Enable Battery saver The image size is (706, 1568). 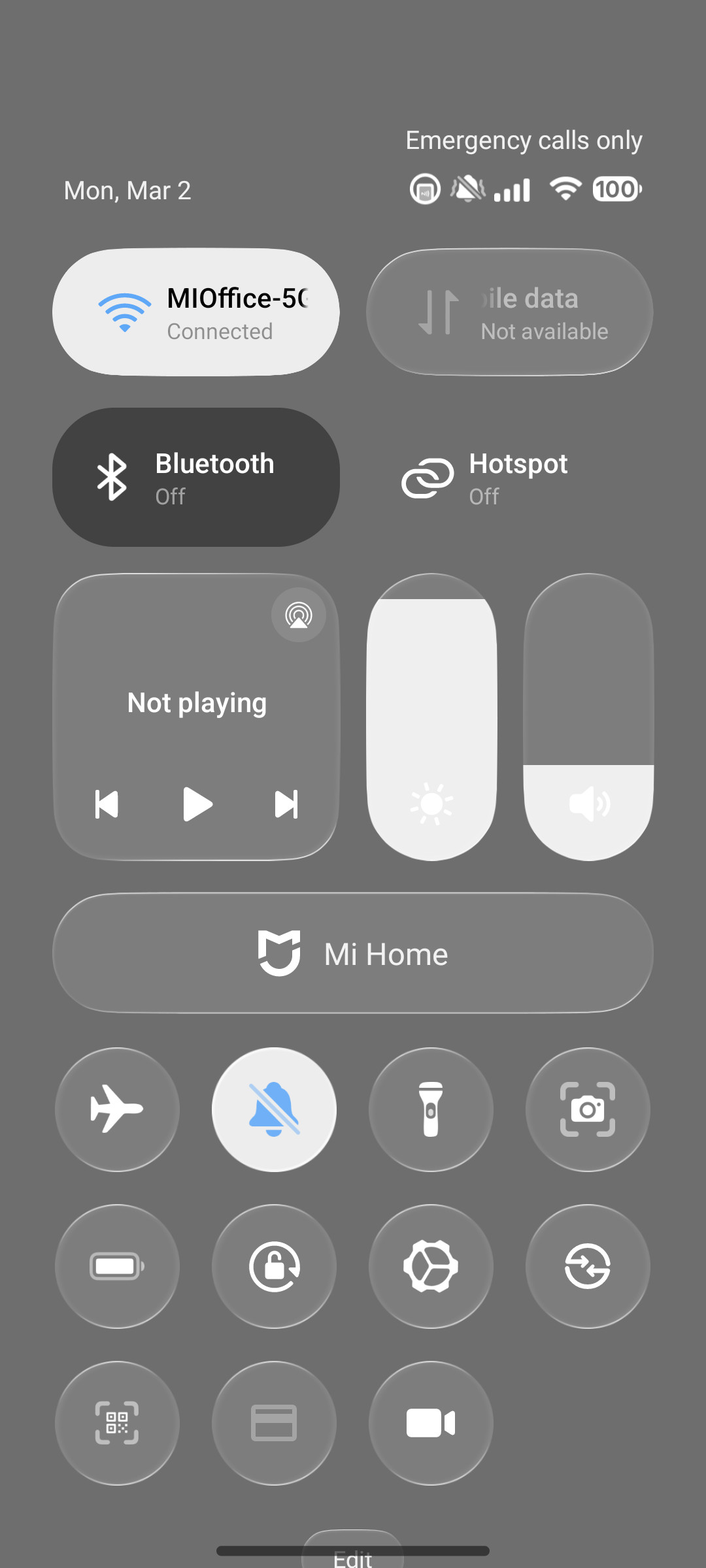(x=118, y=1266)
